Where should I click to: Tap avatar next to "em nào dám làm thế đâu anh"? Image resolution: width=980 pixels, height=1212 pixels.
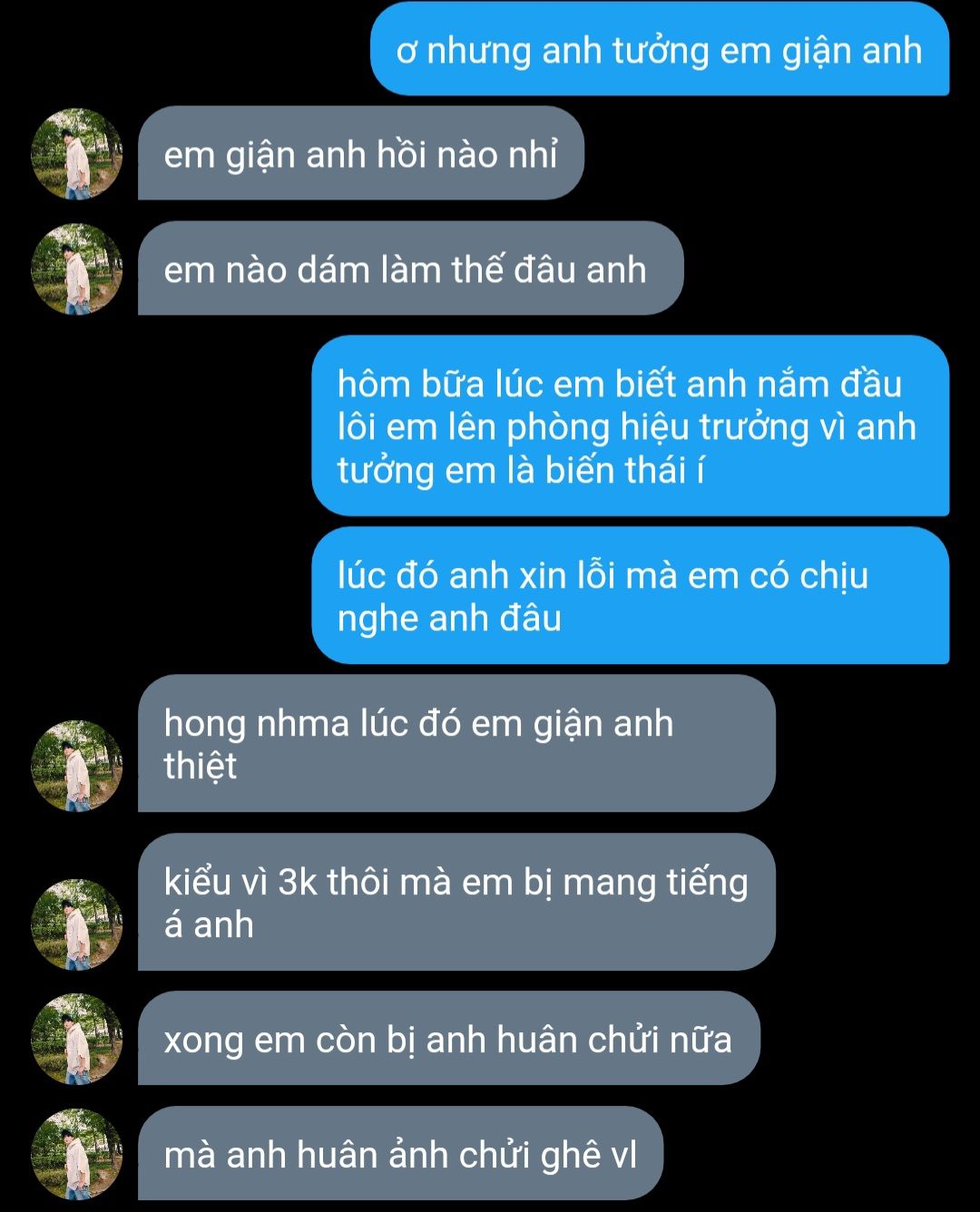click(x=77, y=269)
